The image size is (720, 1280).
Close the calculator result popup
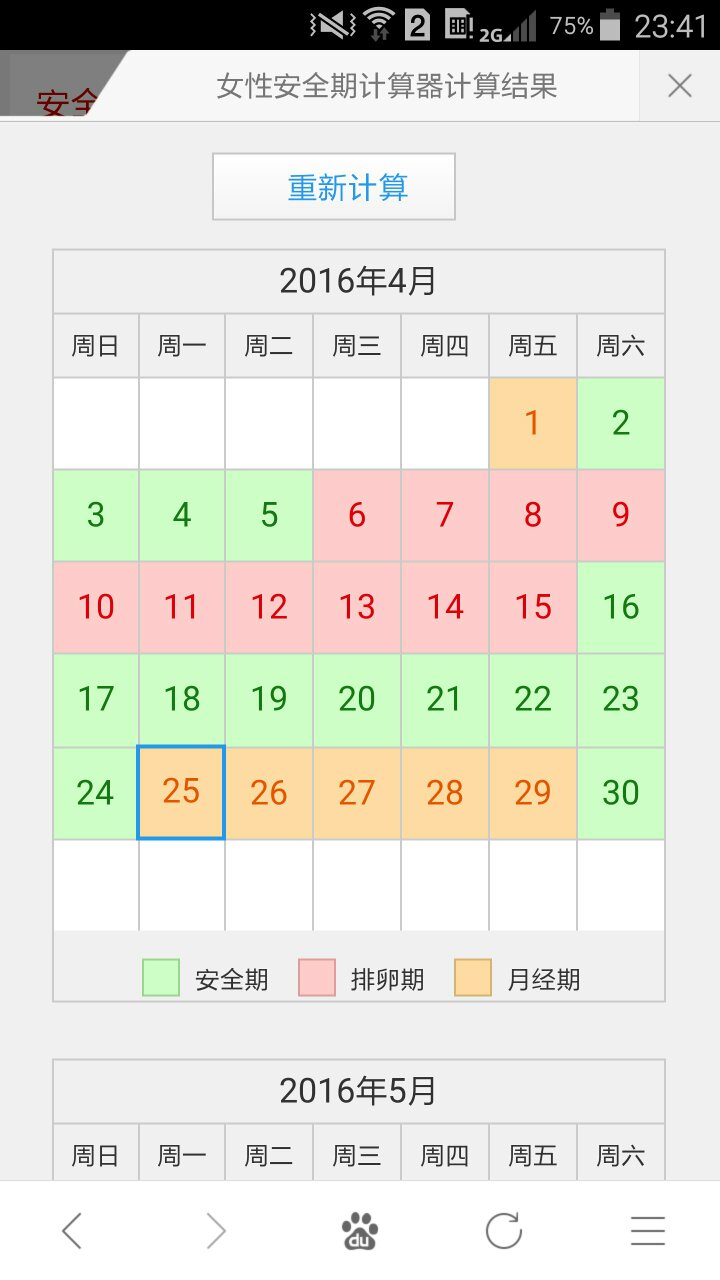pos(680,86)
